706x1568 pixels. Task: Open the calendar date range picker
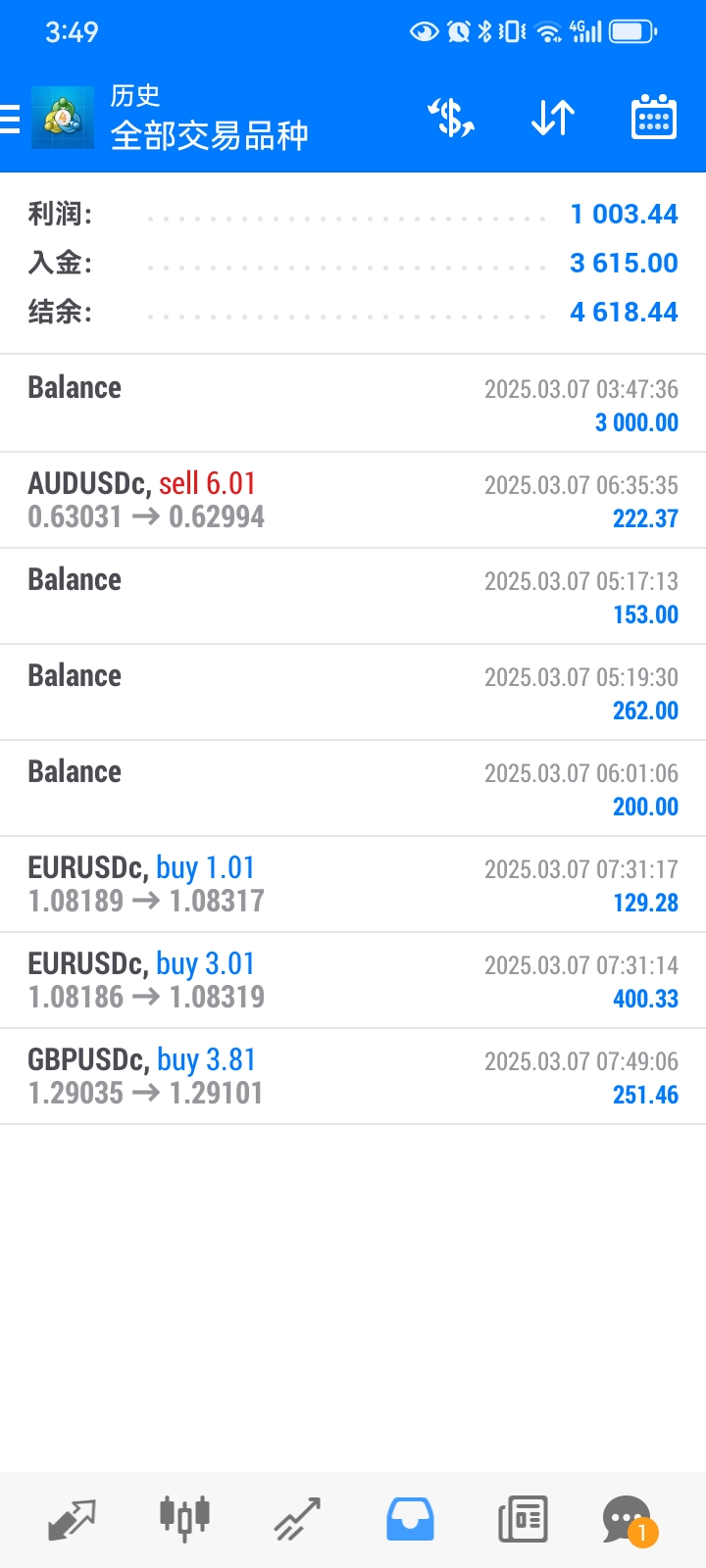click(x=654, y=119)
